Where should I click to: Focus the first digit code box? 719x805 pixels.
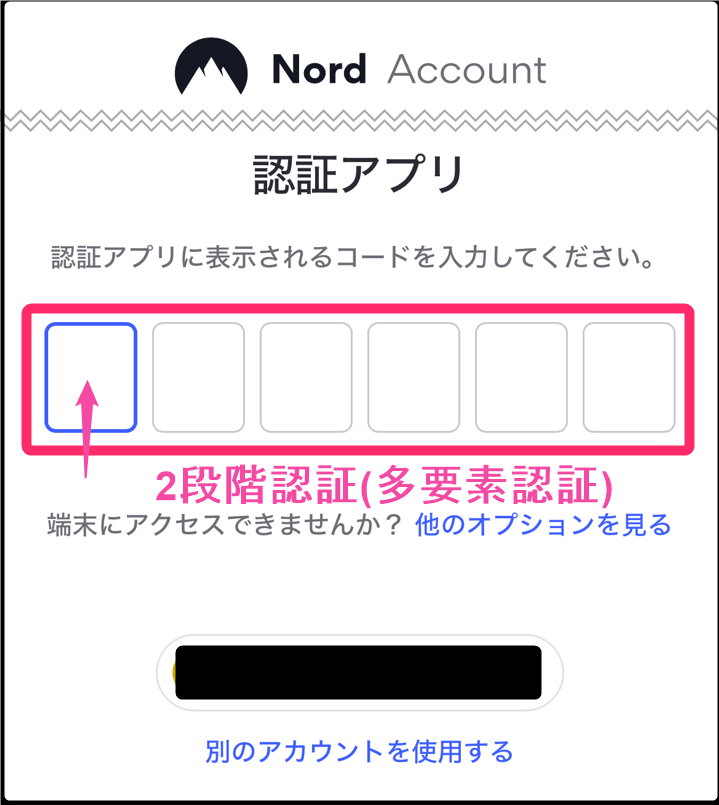[x=90, y=377]
